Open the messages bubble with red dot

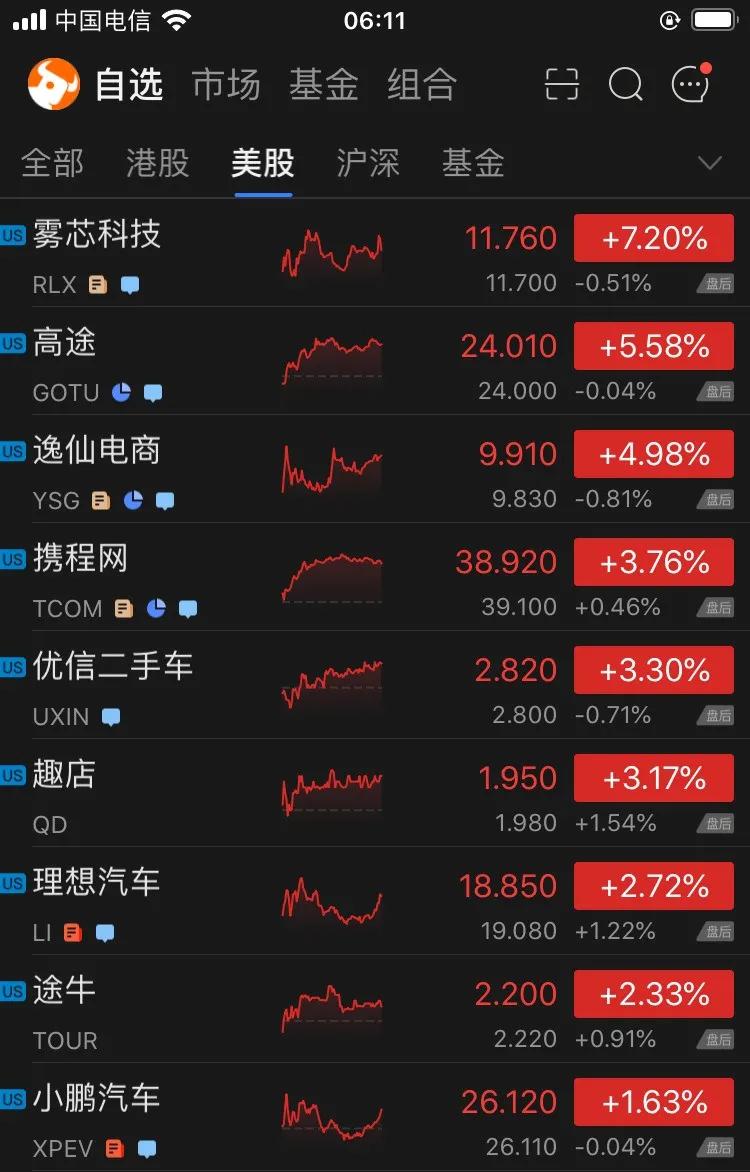click(691, 85)
